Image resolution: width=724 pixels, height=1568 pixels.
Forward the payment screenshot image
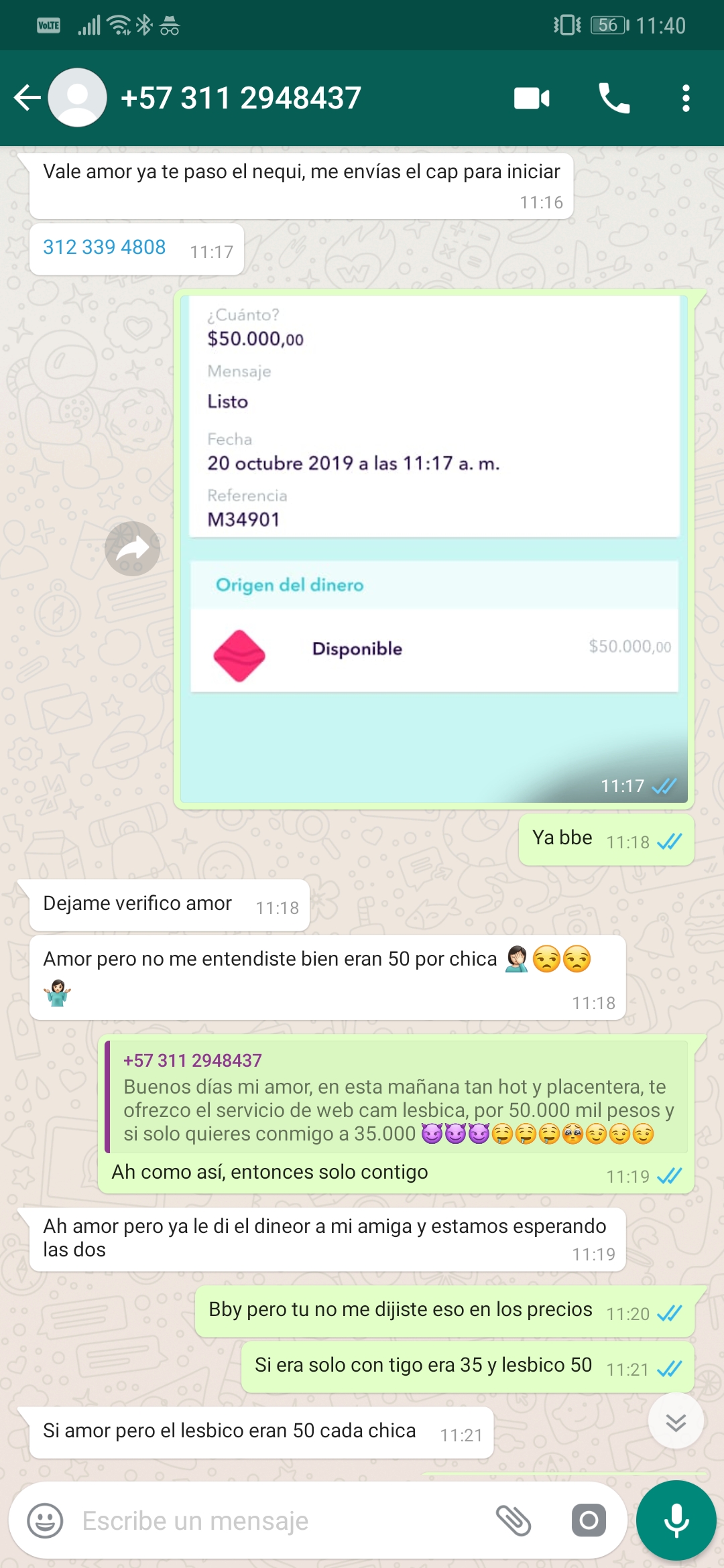coord(132,549)
